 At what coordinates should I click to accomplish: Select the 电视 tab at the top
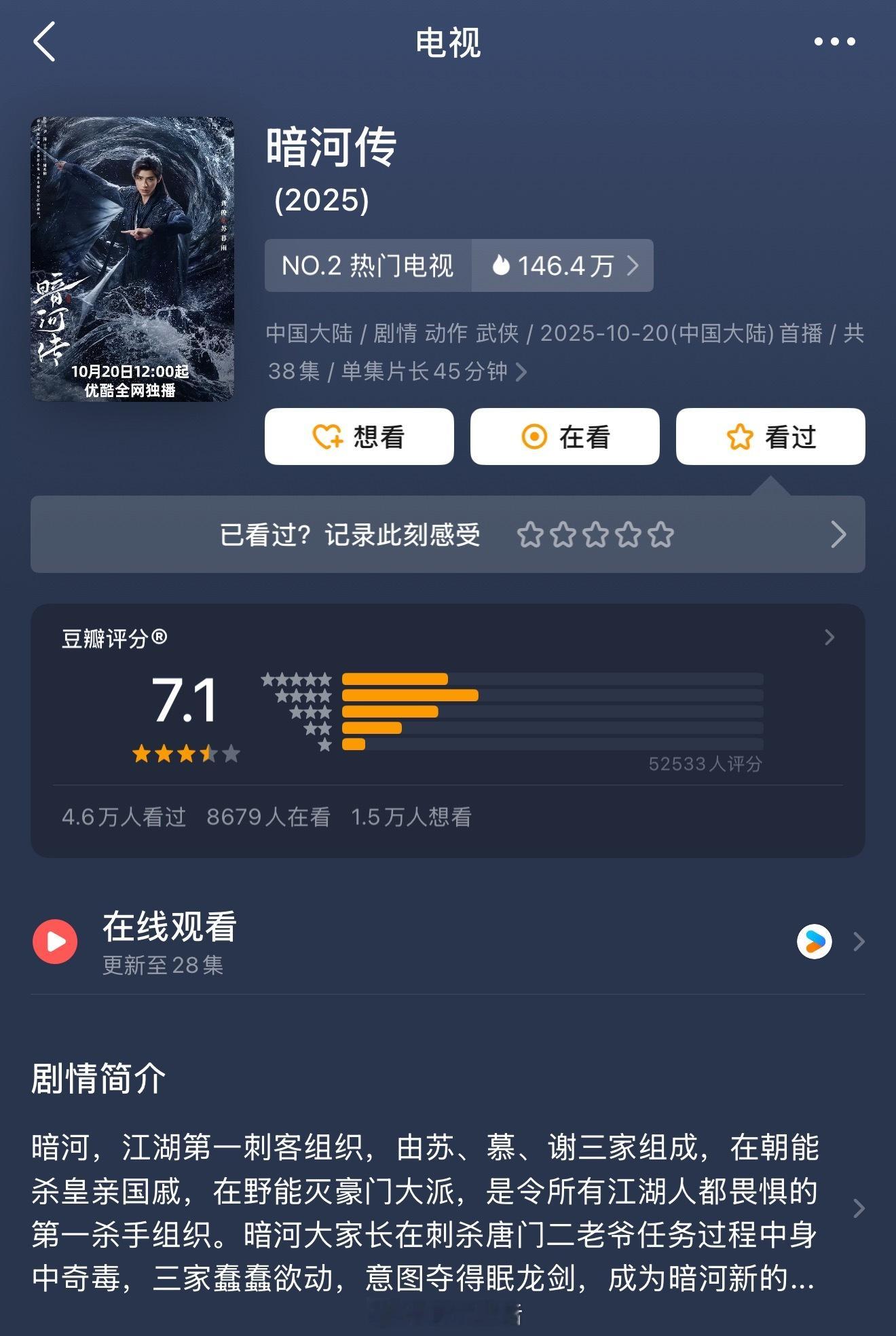click(448, 43)
